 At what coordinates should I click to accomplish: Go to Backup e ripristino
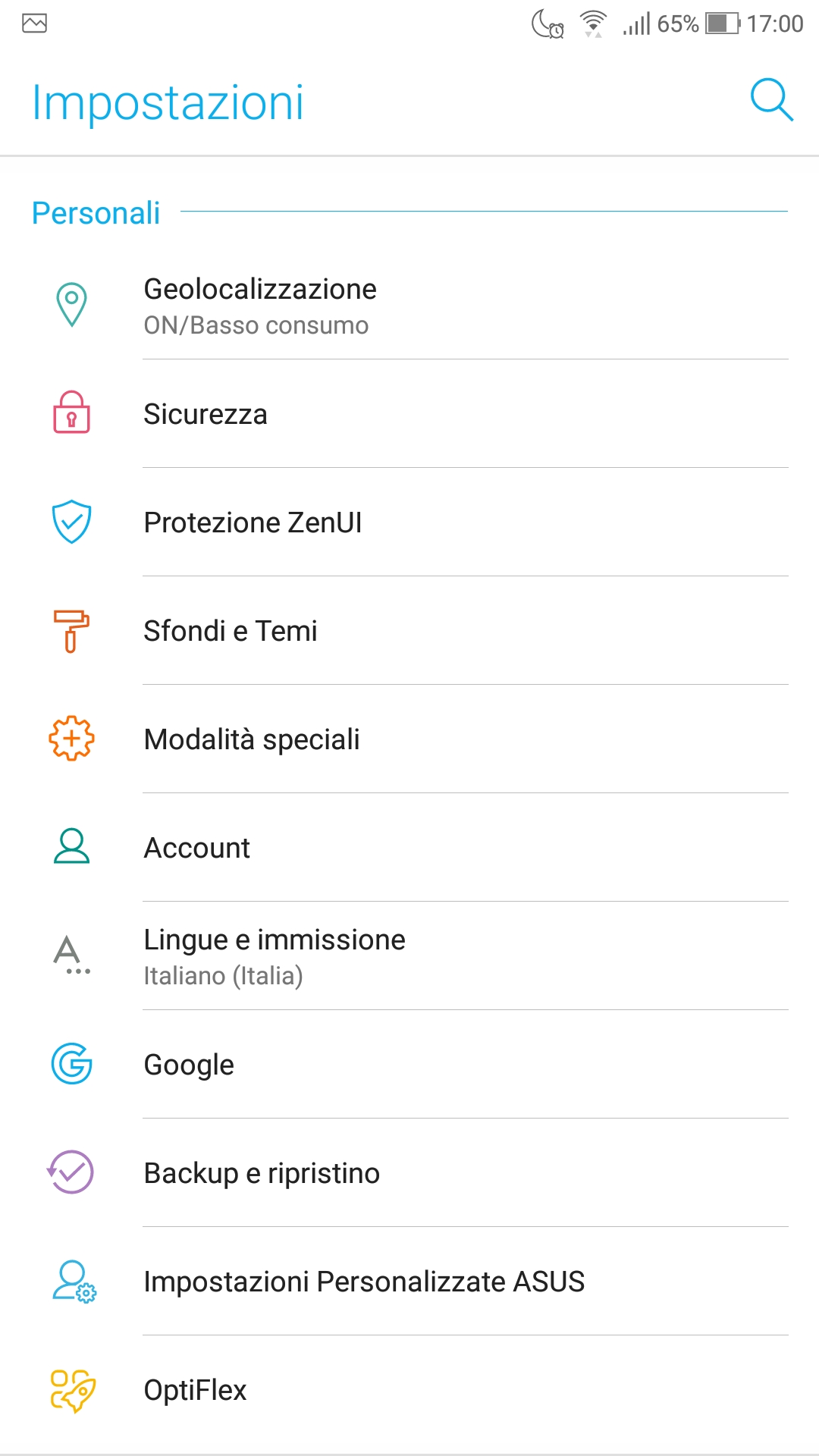click(409, 1173)
